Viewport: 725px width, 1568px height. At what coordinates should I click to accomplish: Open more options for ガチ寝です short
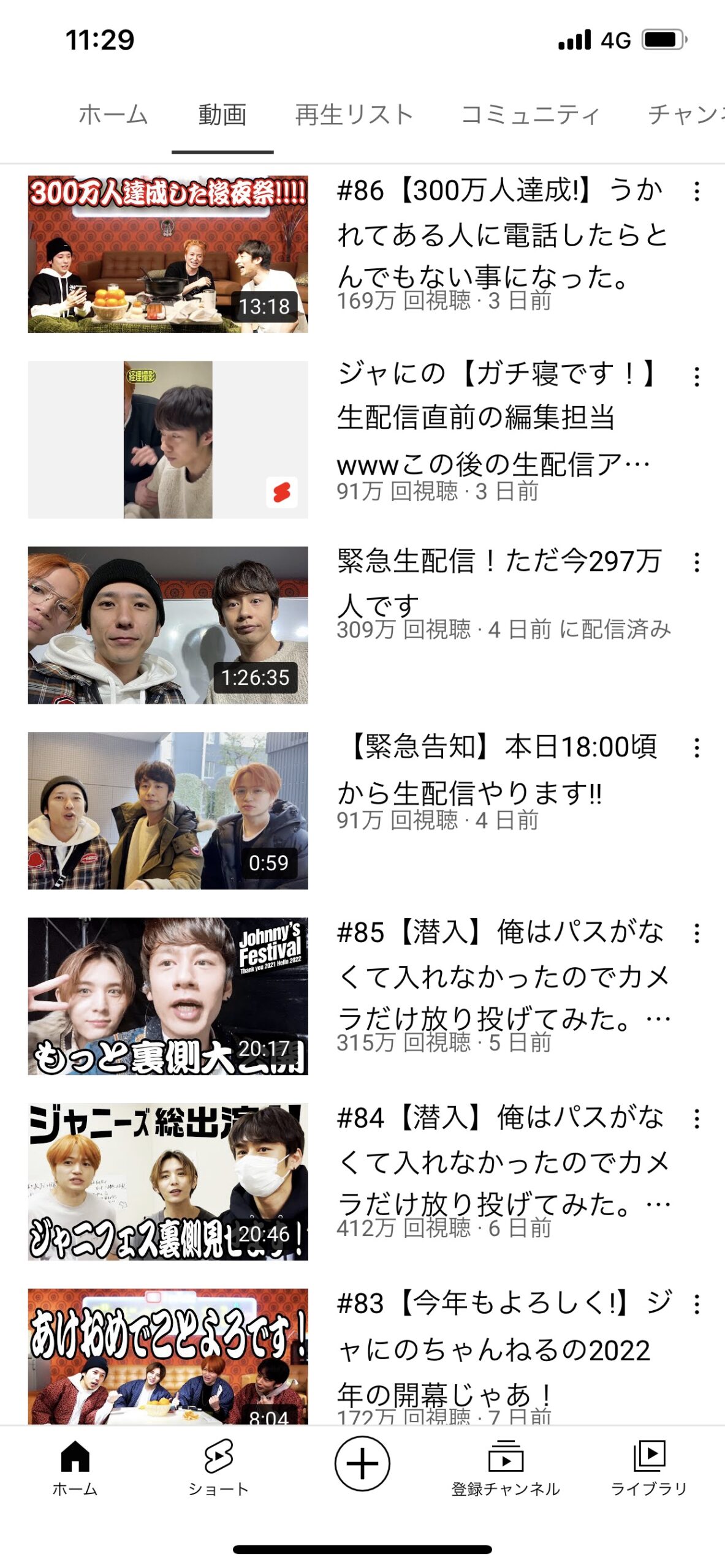tap(696, 377)
